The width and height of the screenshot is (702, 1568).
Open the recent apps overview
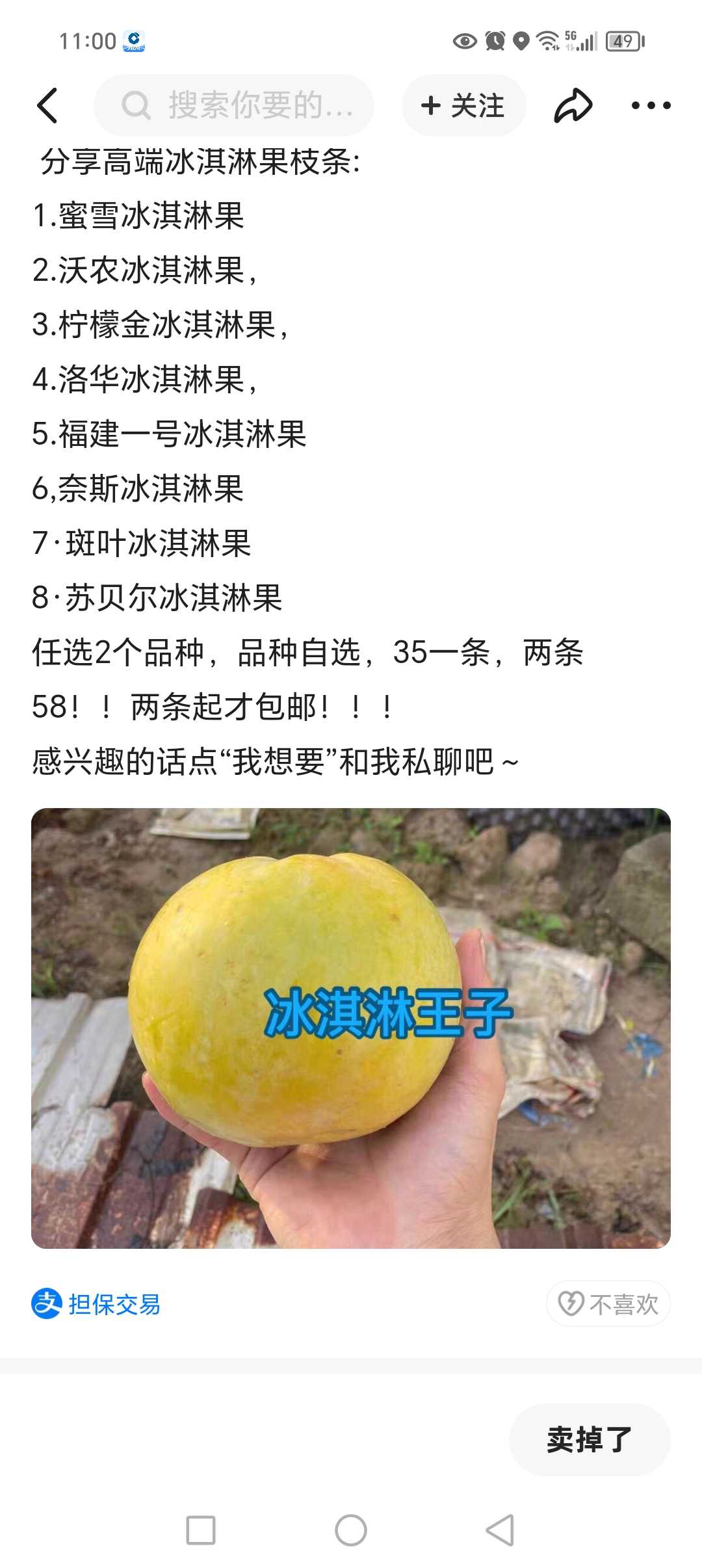point(201,1530)
